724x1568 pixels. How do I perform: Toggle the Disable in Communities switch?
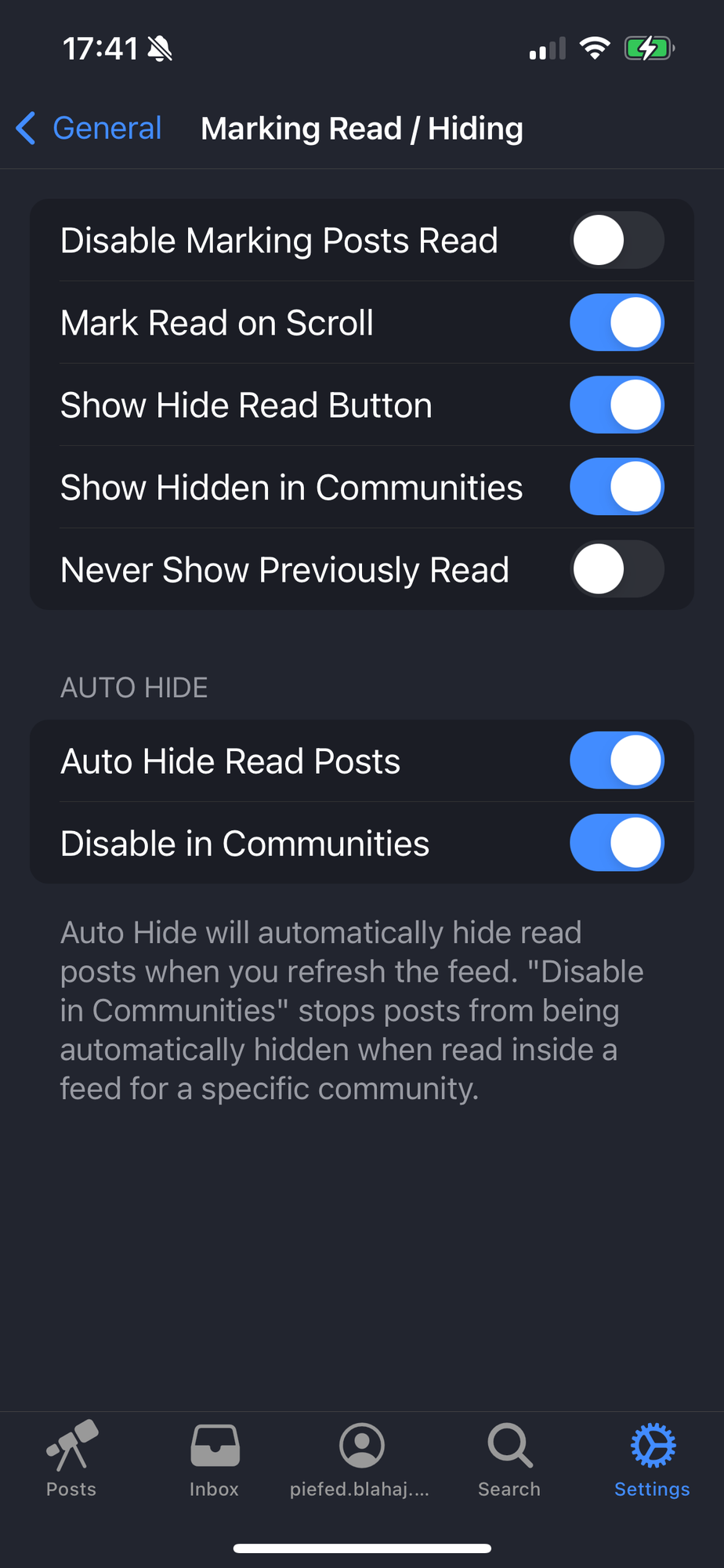pyautogui.click(x=617, y=843)
